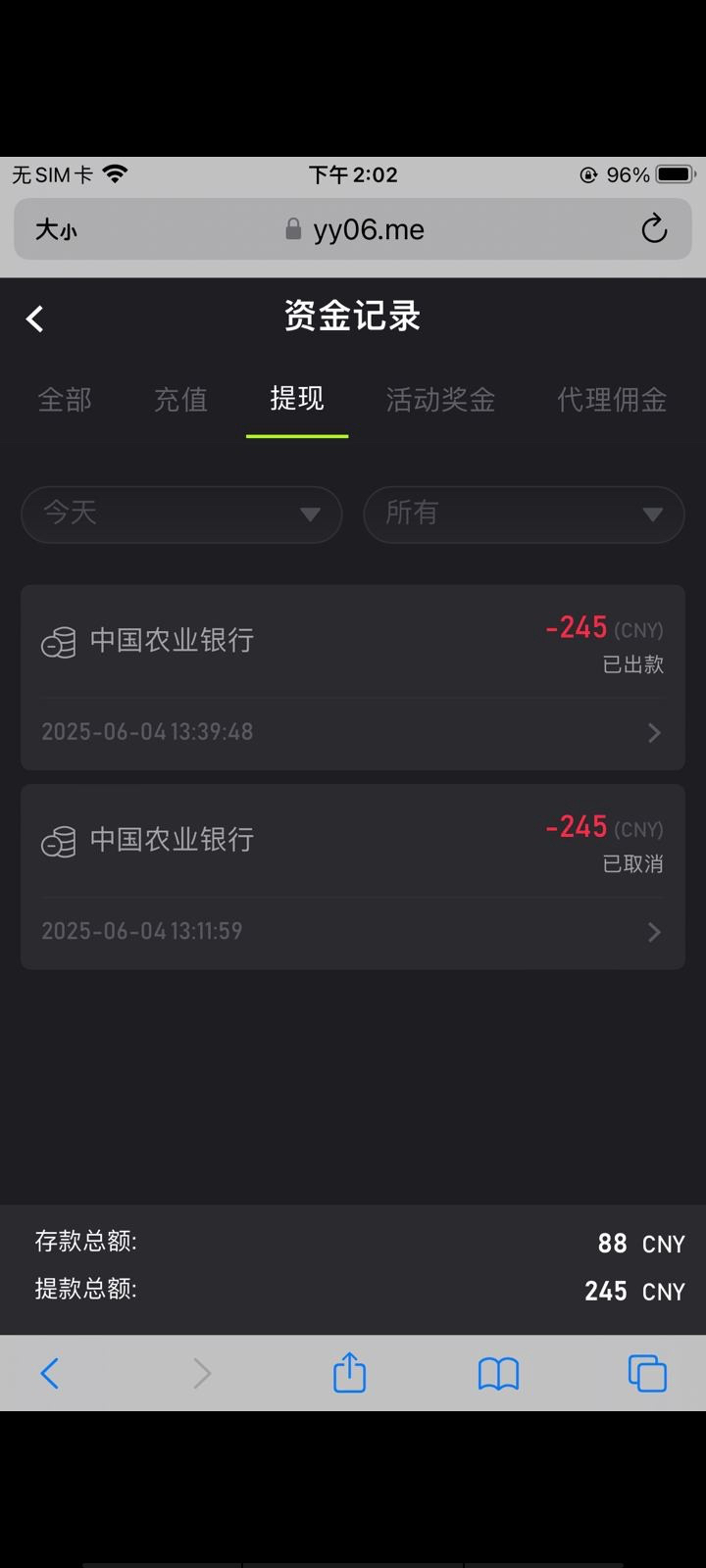Open Safari bookmarks
The width and height of the screenshot is (706, 1568).
(x=498, y=1373)
